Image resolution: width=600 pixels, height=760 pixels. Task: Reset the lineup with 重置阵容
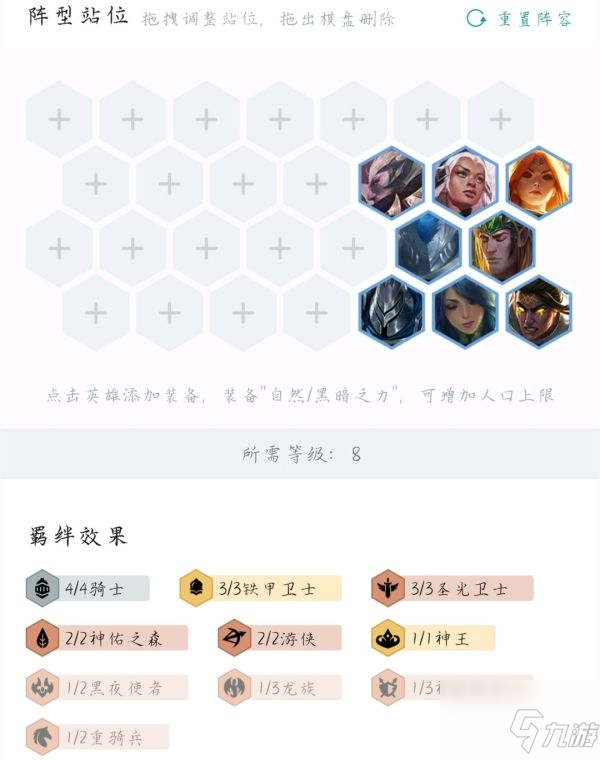coord(521,19)
